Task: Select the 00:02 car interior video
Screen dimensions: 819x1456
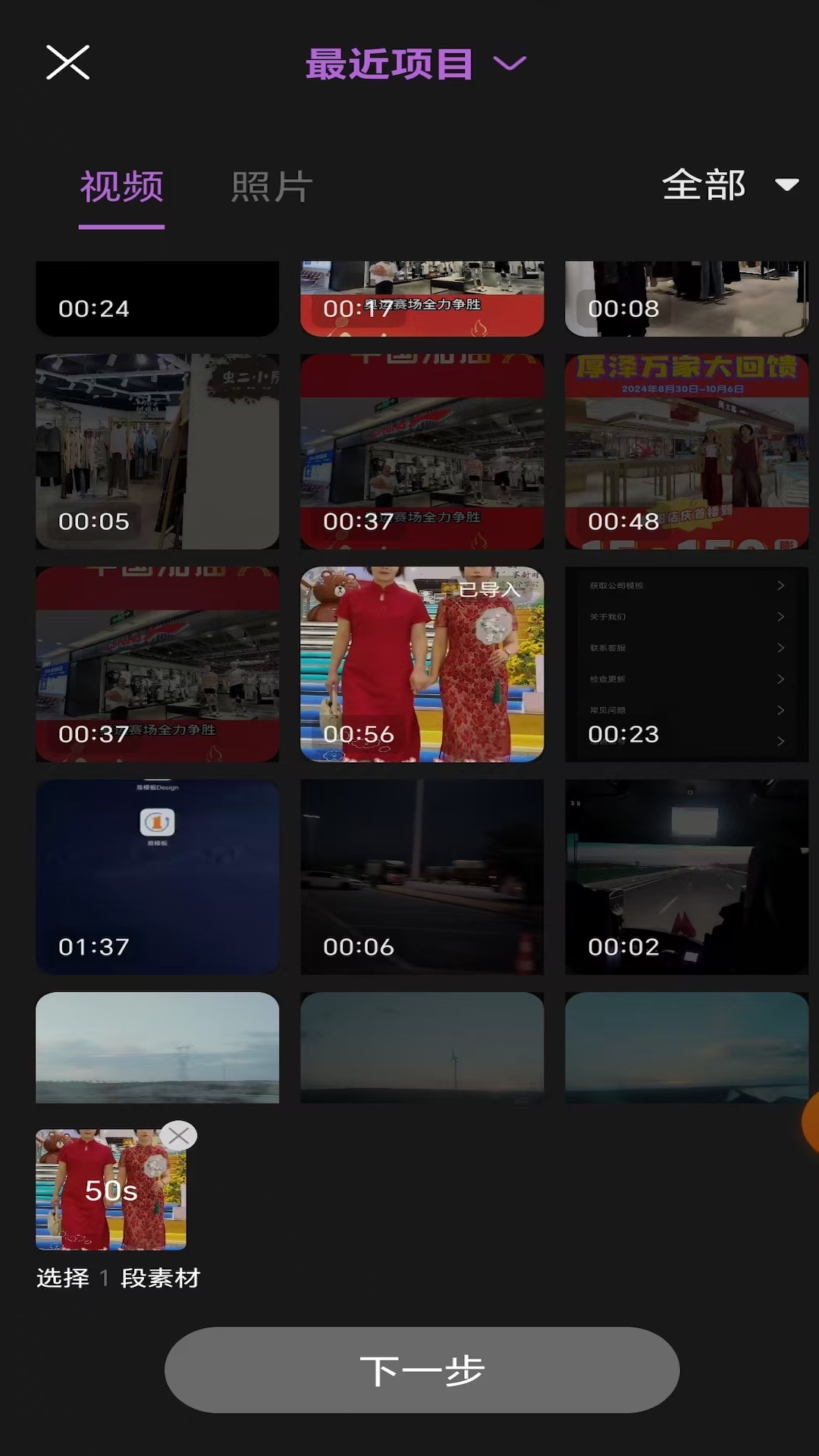Action: tap(686, 877)
